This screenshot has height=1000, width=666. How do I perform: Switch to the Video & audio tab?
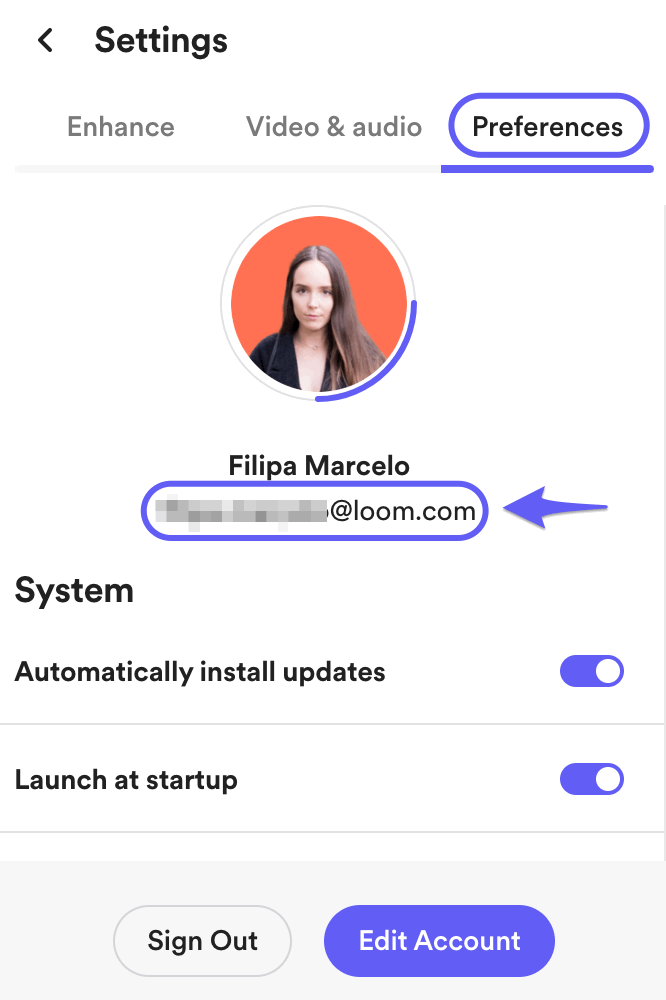(x=334, y=127)
